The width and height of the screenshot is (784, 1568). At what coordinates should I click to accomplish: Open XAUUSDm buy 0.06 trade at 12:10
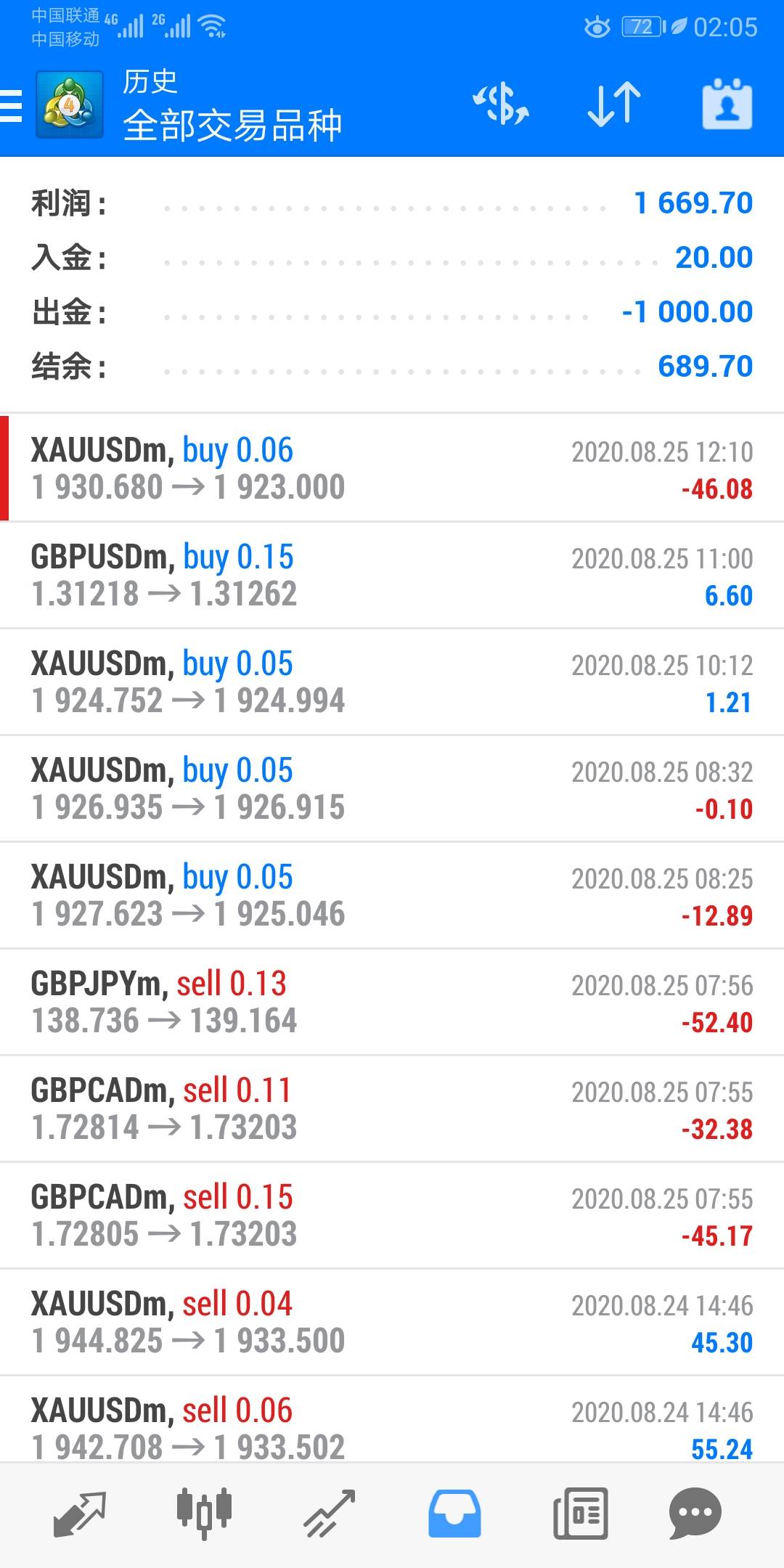tap(392, 468)
